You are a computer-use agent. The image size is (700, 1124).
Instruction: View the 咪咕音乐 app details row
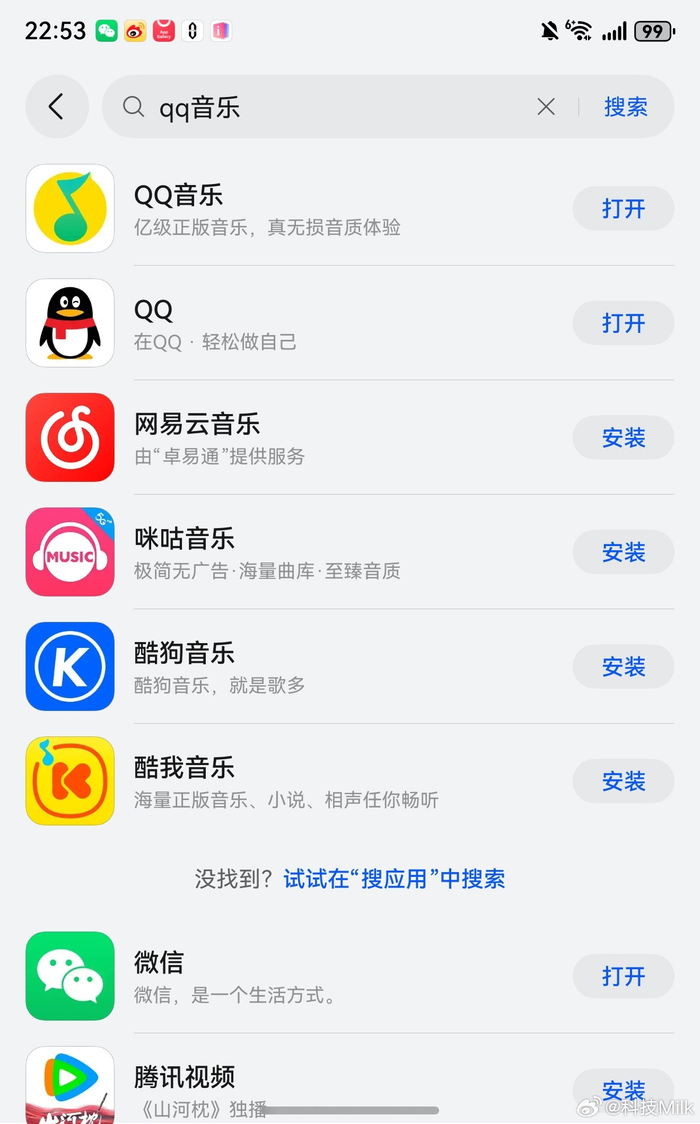(300, 552)
